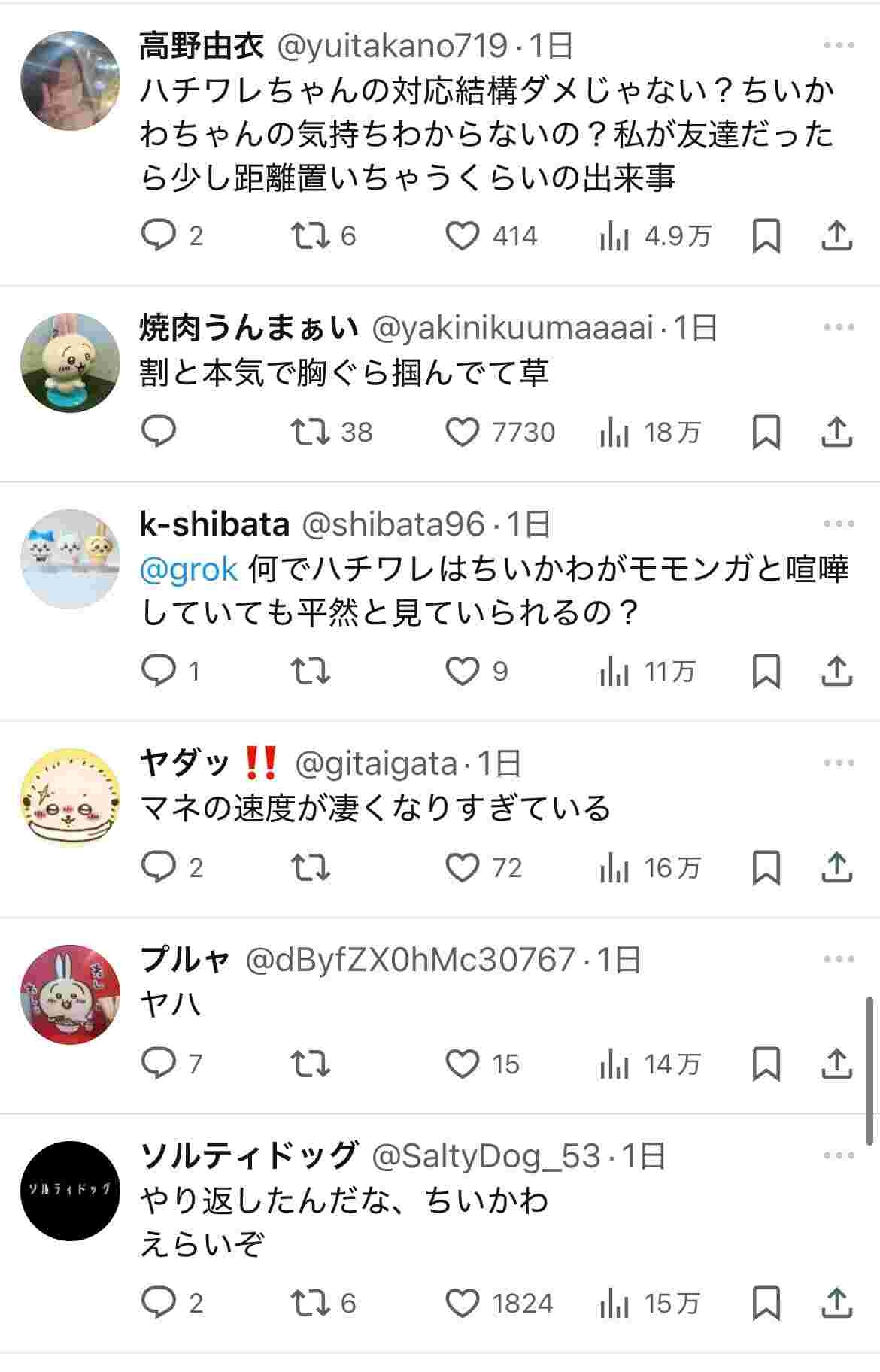Screen dimensions: 880x1372
Task: Share 高野由衣's reply
Action: click(x=836, y=236)
